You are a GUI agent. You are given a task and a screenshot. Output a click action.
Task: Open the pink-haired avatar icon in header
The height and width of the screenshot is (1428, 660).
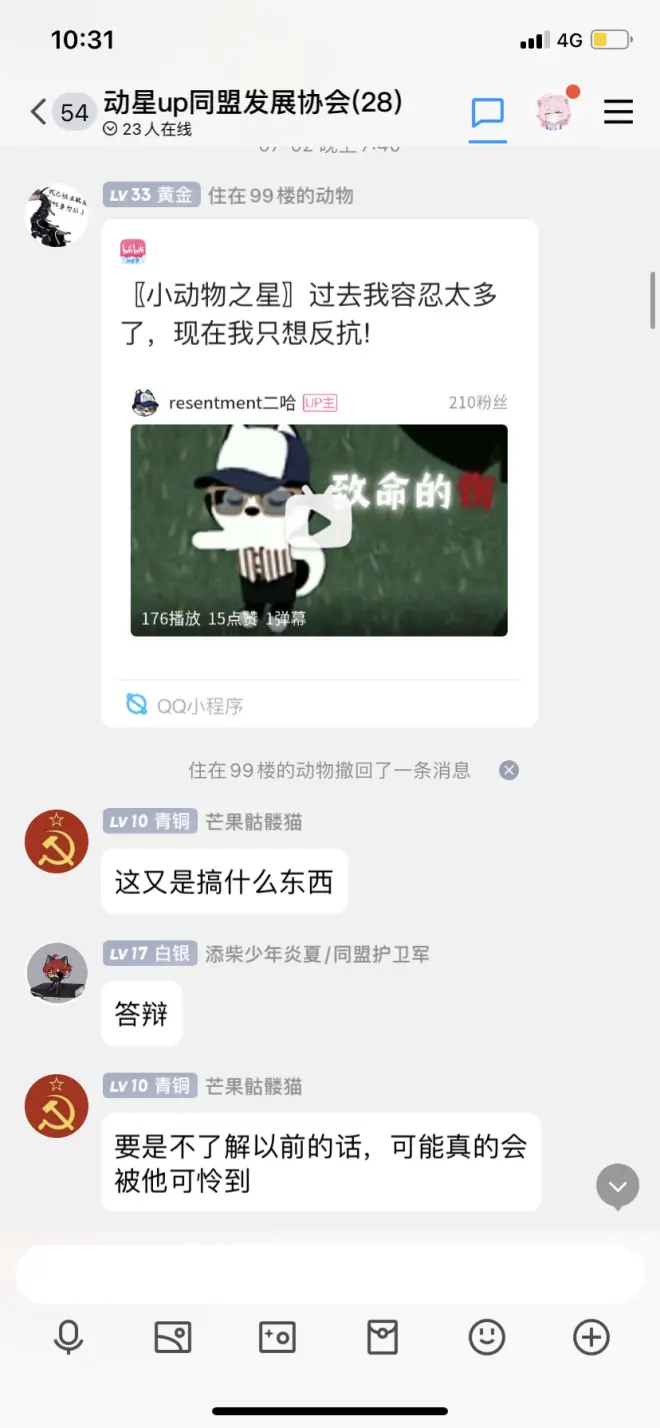click(x=553, y=112)
